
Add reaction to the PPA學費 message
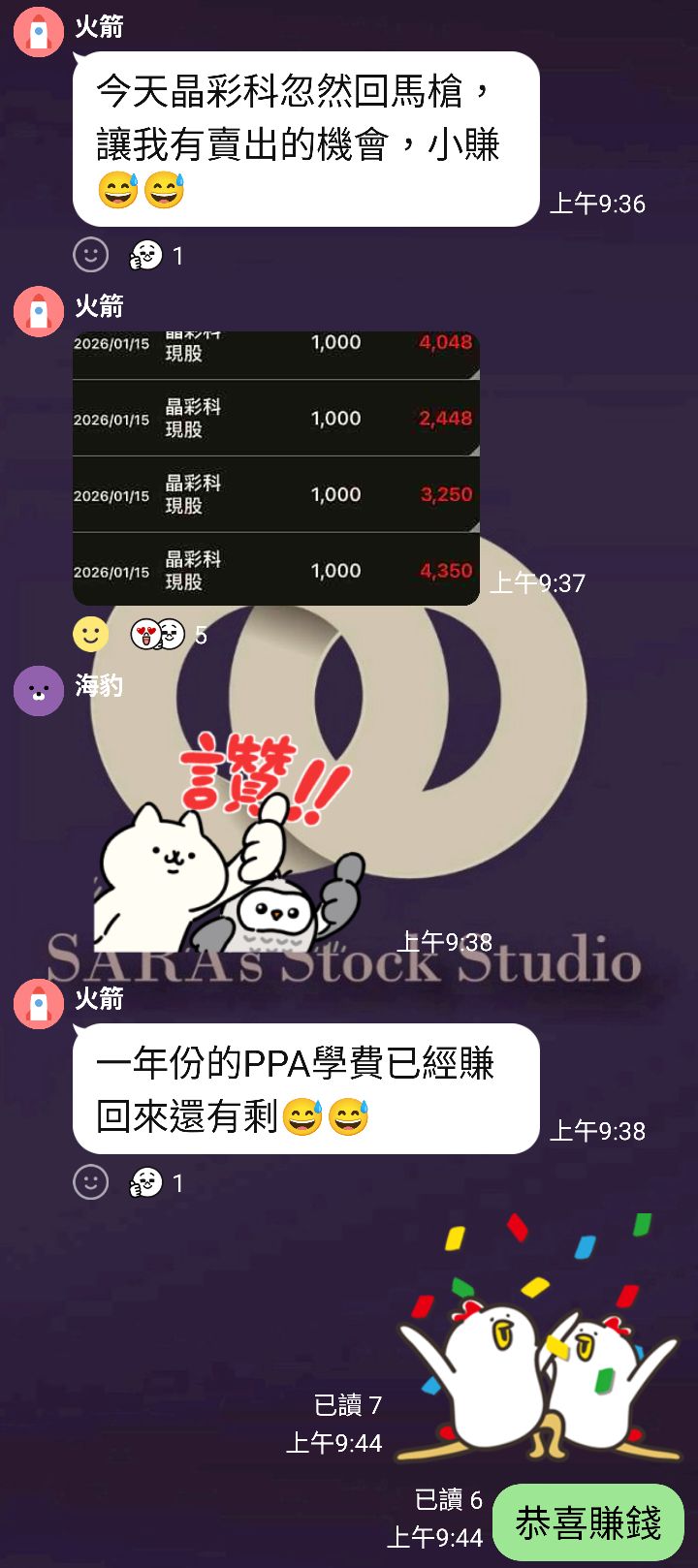point(91,1182)
